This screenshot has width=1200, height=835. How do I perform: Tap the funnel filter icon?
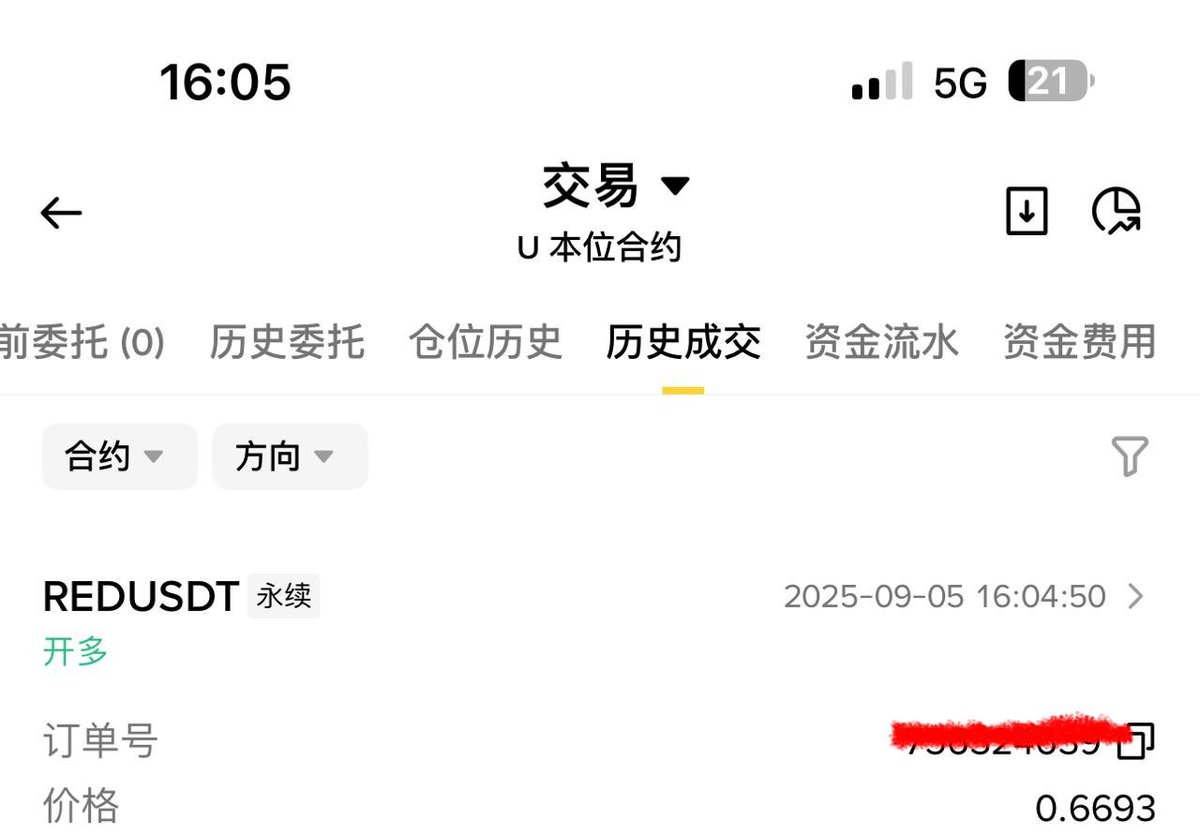[1130, 456]
